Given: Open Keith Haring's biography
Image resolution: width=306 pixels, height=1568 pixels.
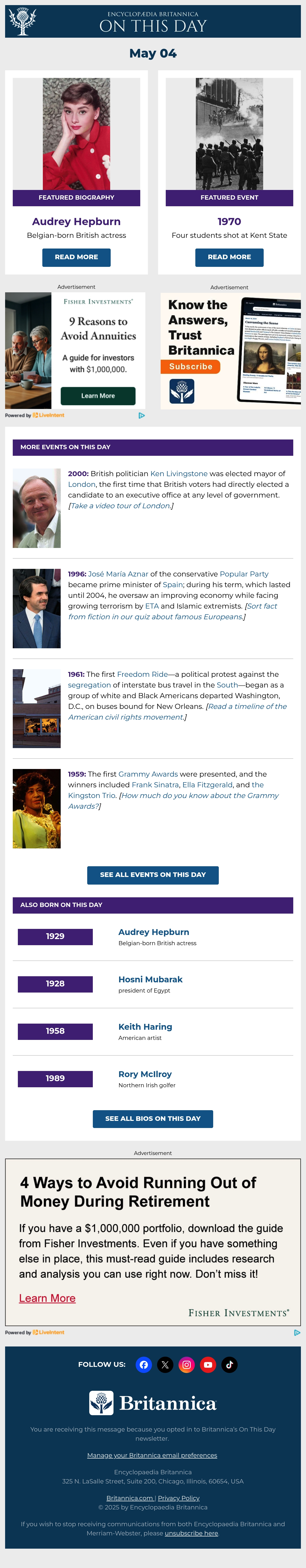Looking at the screenshot, I should point(145,1027).
